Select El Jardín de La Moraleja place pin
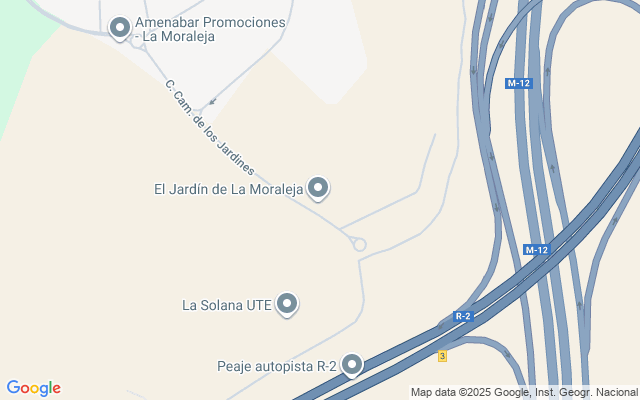The width and height of the screenshot is (640, 400). [318, 187]
